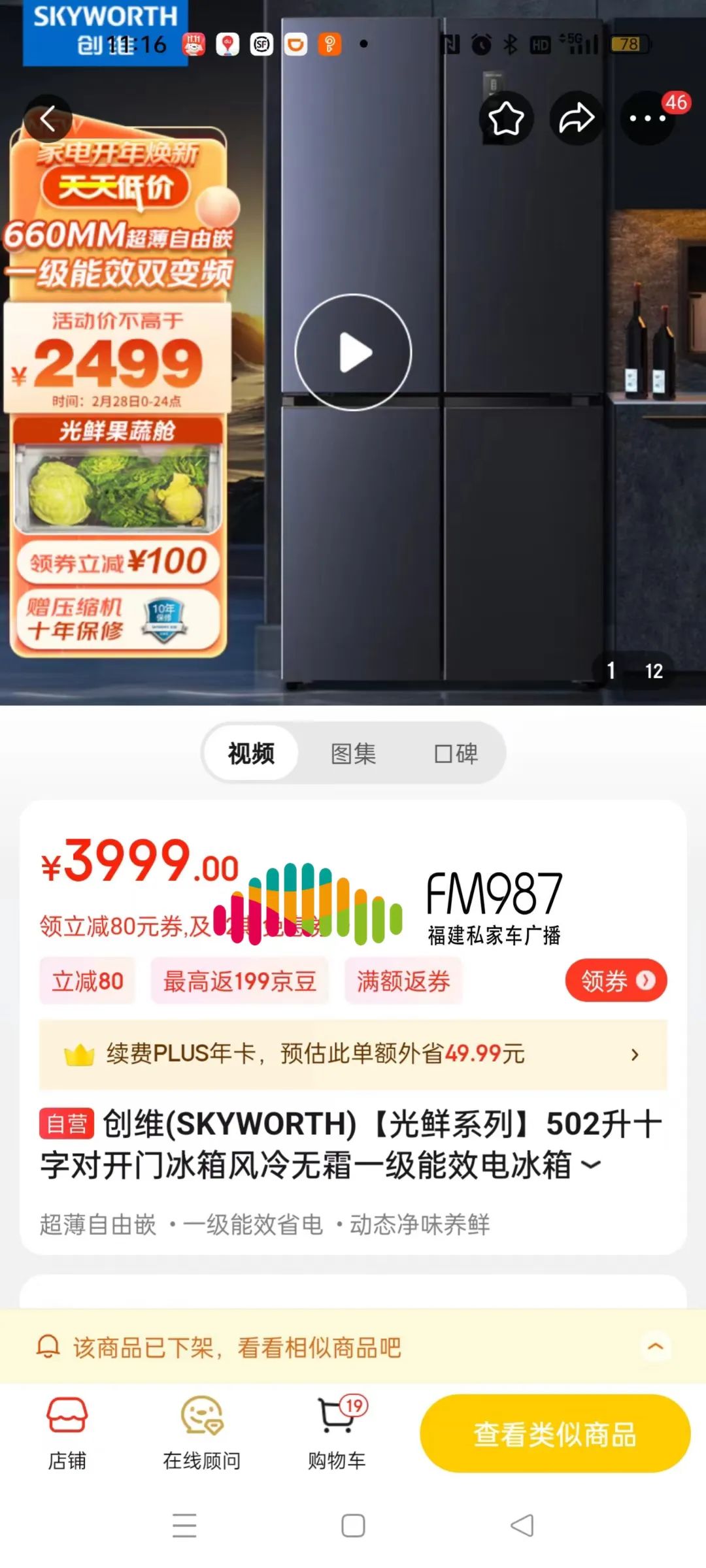This screenshot has height=1568, width=706.
Task: Open the 续费PLUS年卡 savings banner
Action: (353, 1054)
